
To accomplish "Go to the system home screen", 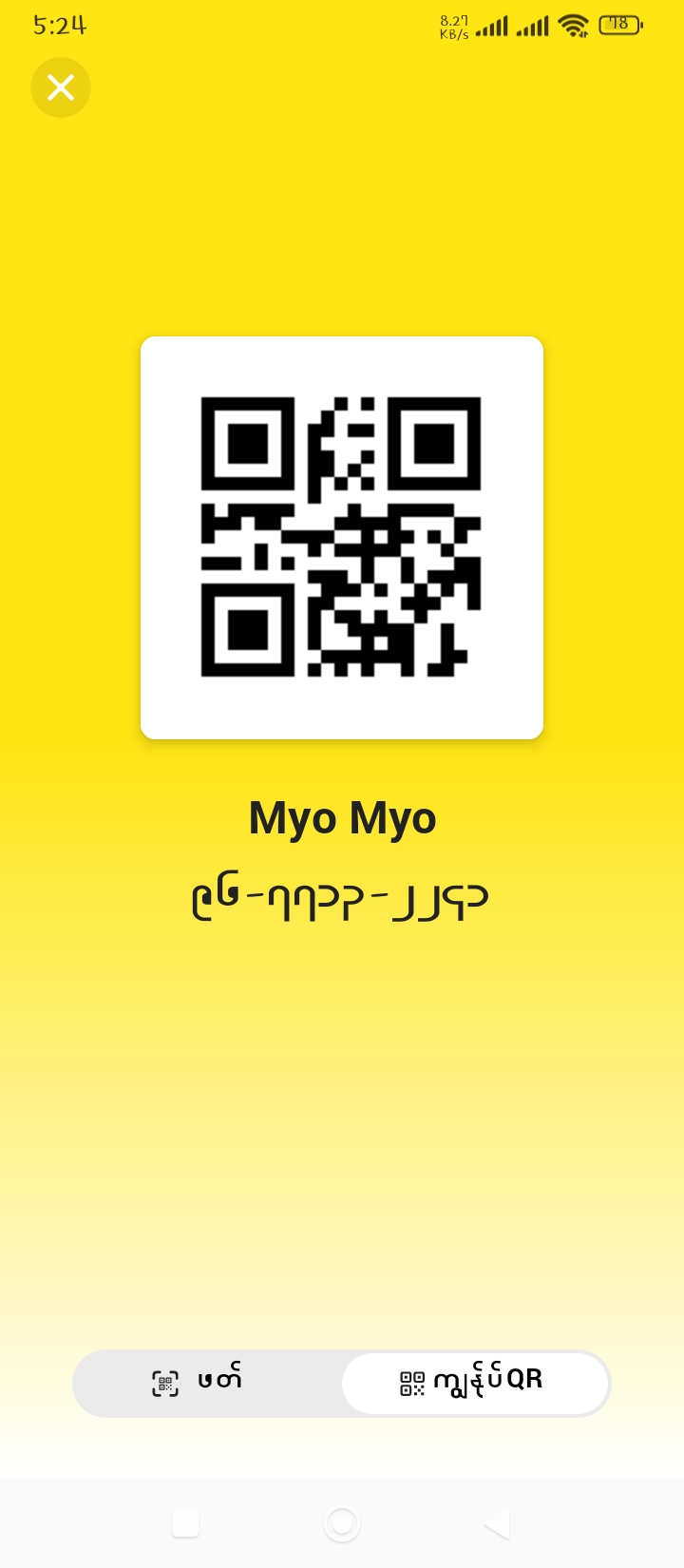I will 342,1523.
